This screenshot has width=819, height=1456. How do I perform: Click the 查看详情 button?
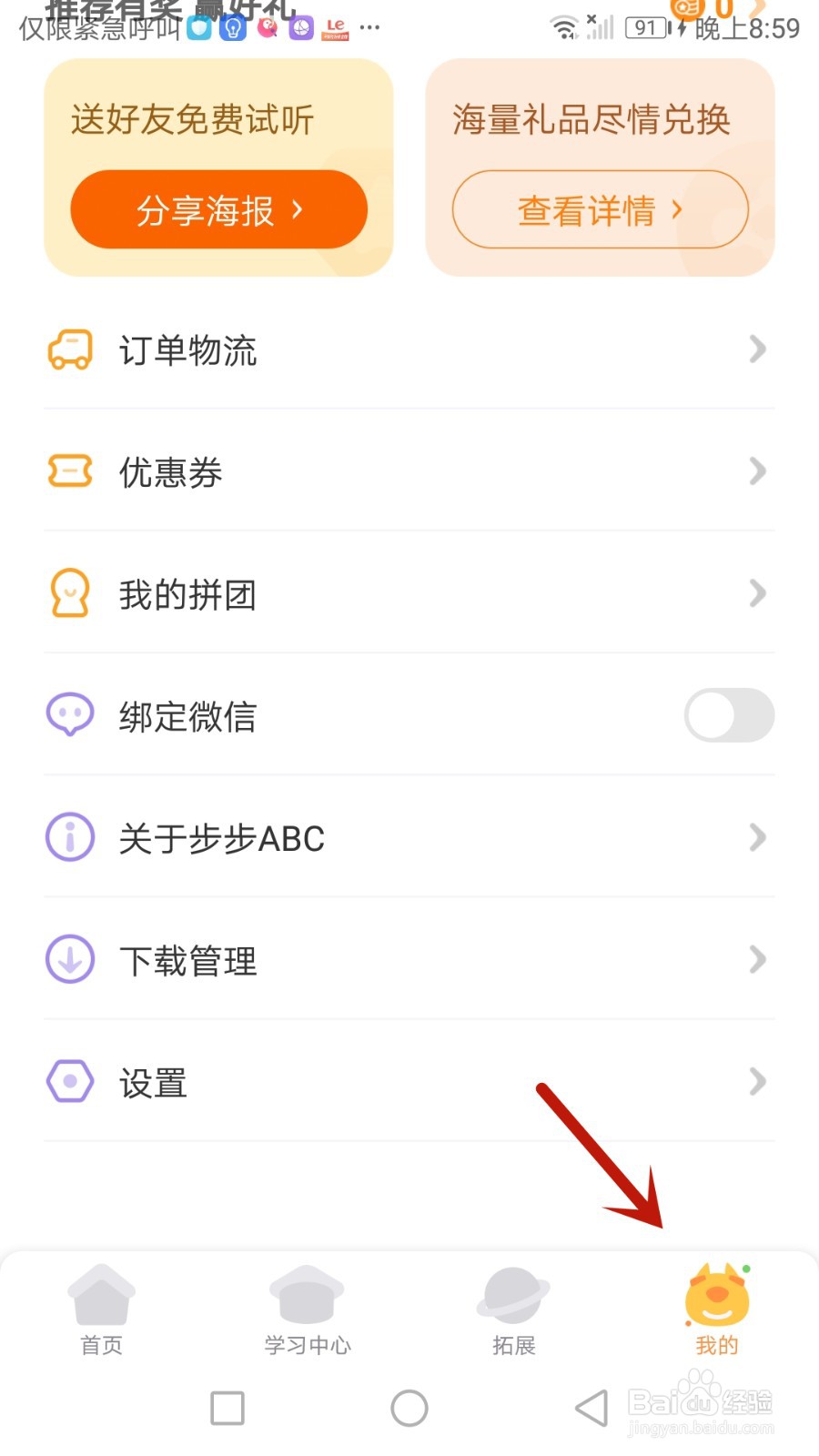pos(600,209)
